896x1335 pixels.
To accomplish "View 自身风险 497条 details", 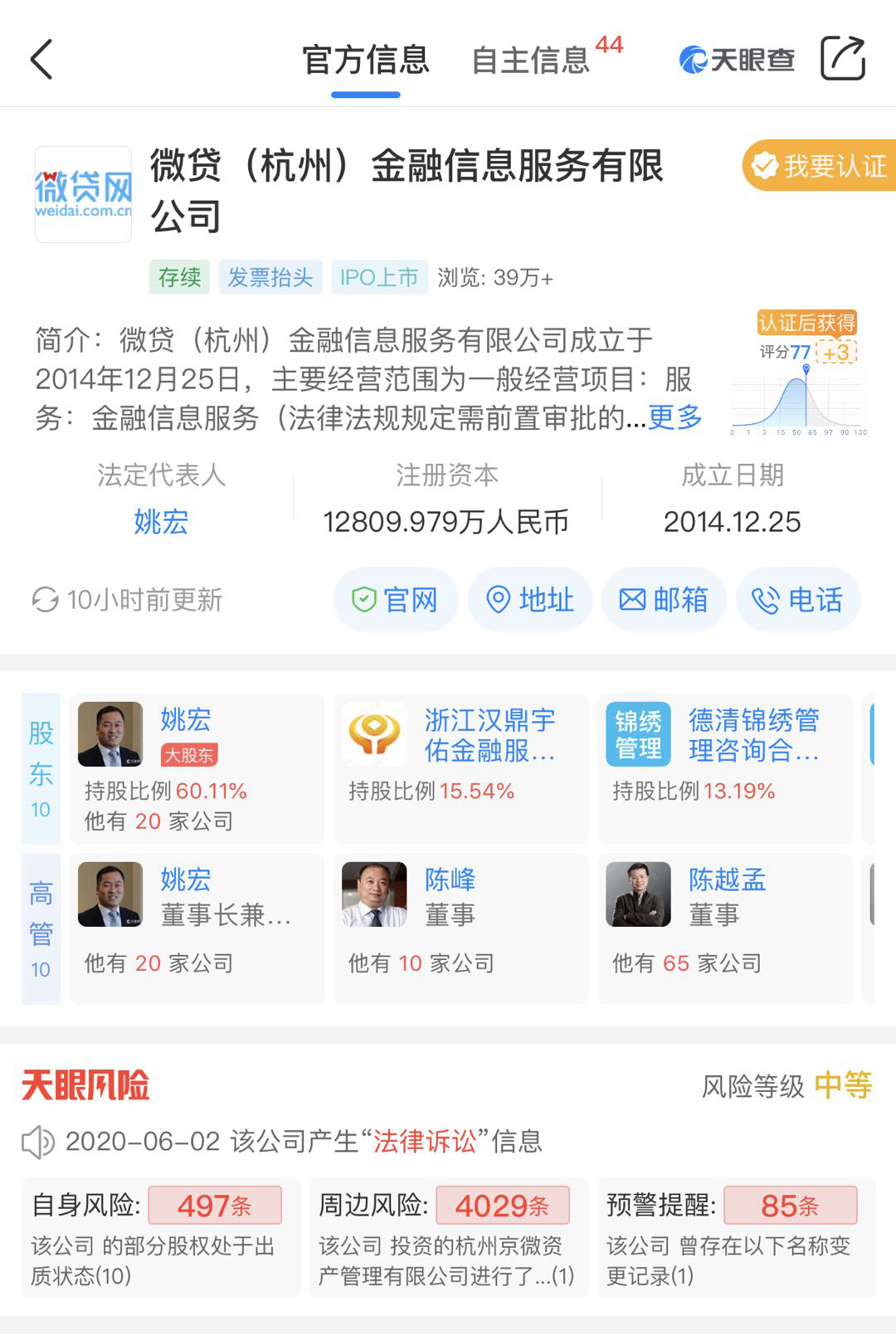I will 161,1237.
